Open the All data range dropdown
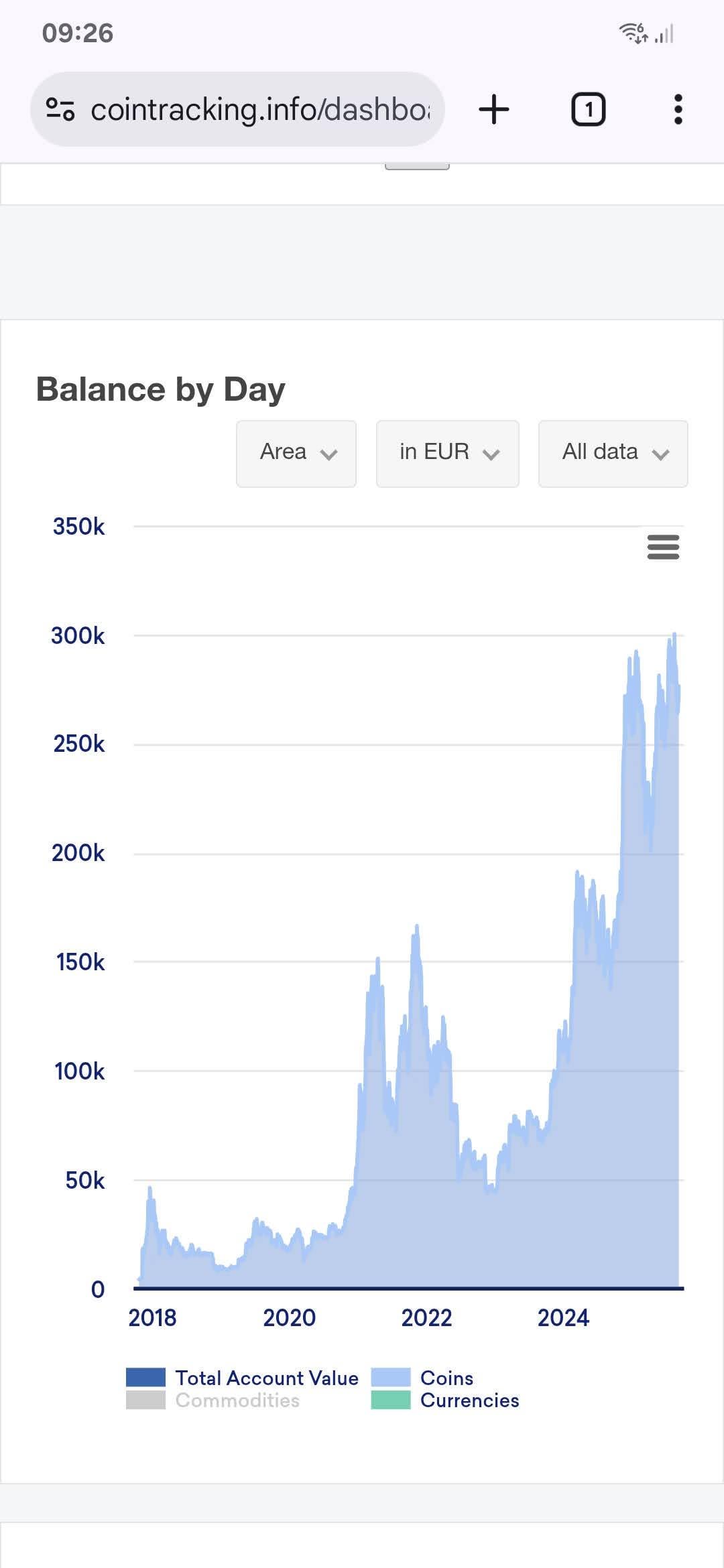Image resolution: width=724 pixels, height=1568 pixels. tap(613, 454)
